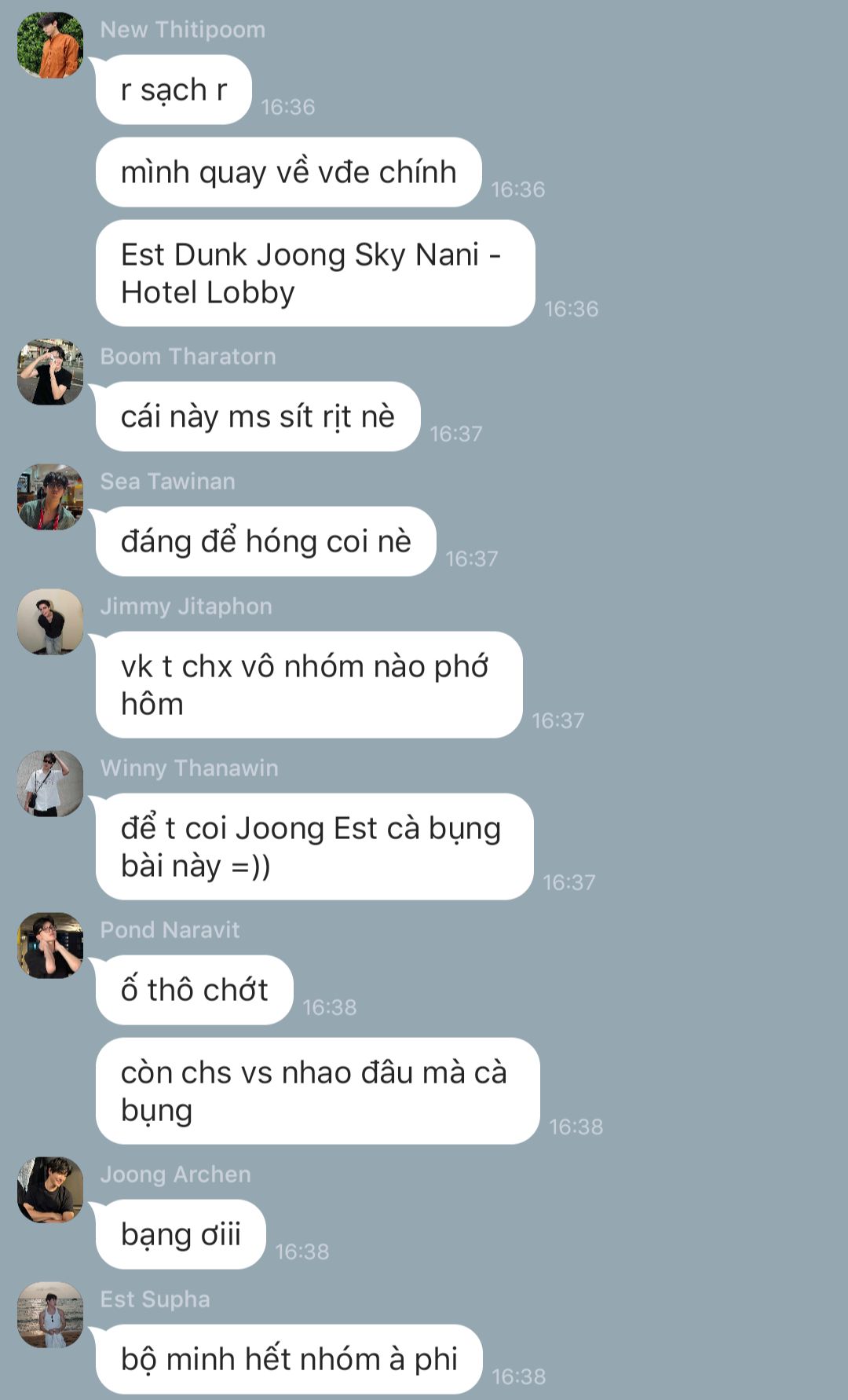Viewport: 848px width, 1400px height.
Task: Open New Thitipoom's profile picture
Action: (x=50, y=46)
